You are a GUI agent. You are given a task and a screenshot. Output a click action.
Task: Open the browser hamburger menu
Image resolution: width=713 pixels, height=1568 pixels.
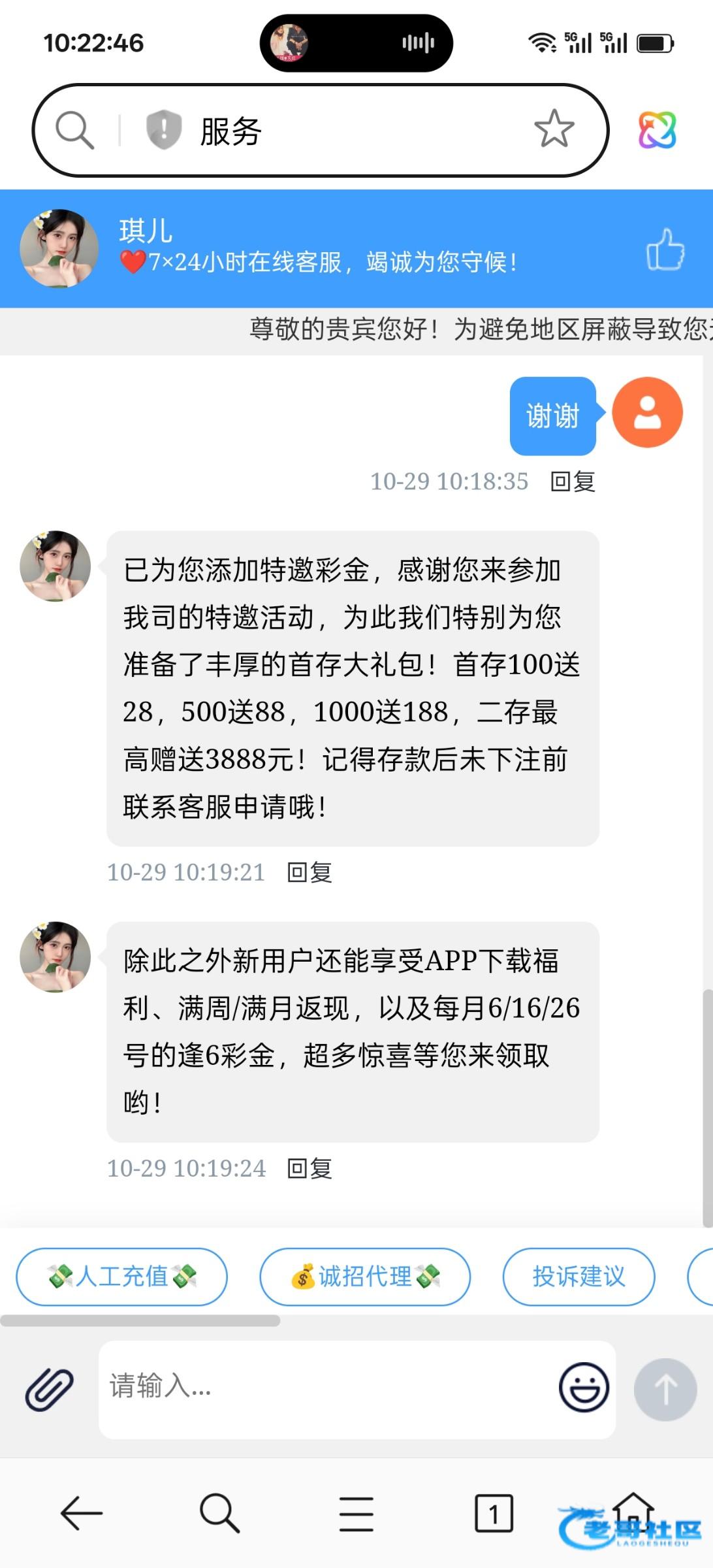(x=356, y=1513)
